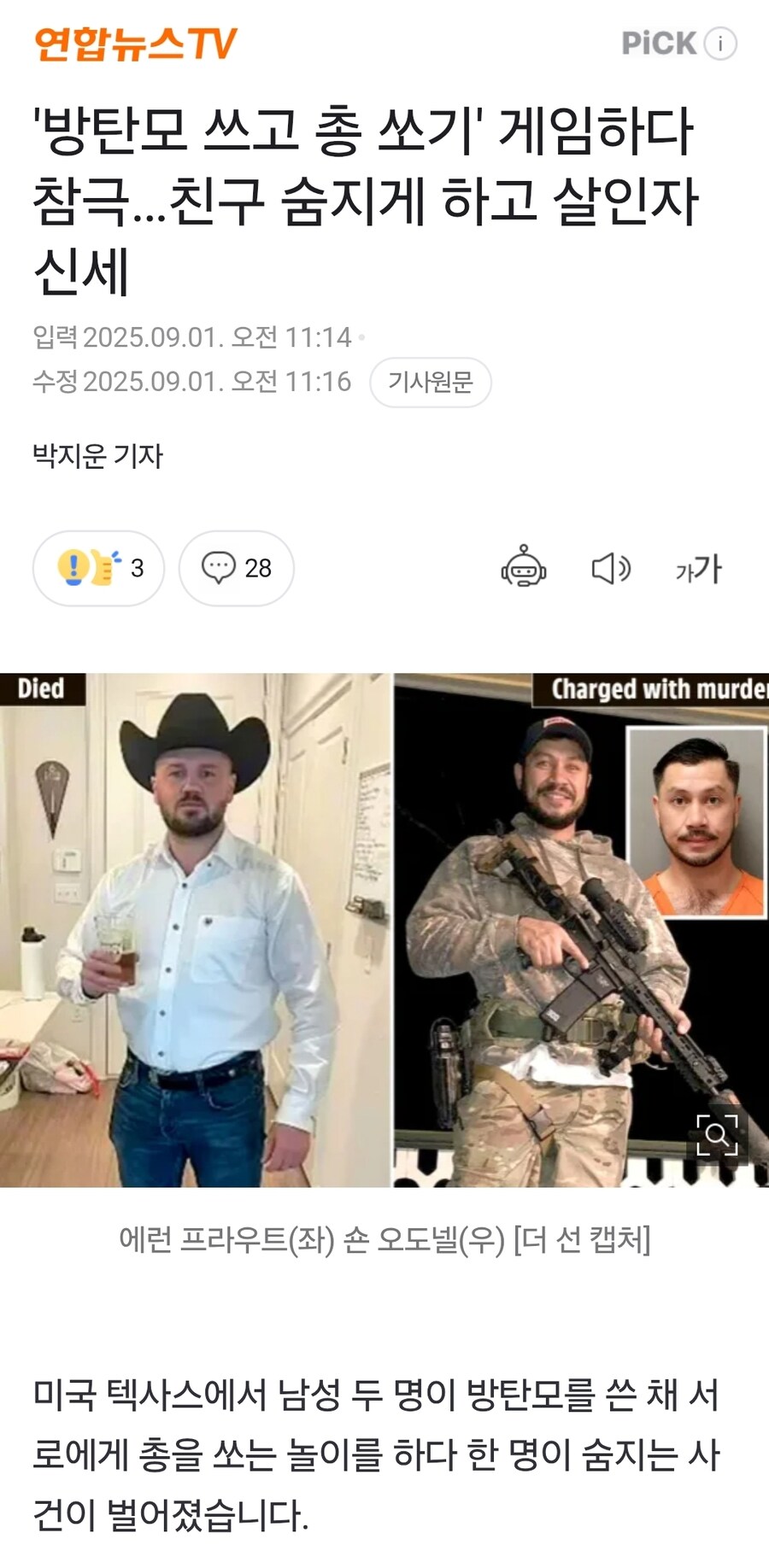Tap the reaction button with 3 reactions

coord(98,568)
